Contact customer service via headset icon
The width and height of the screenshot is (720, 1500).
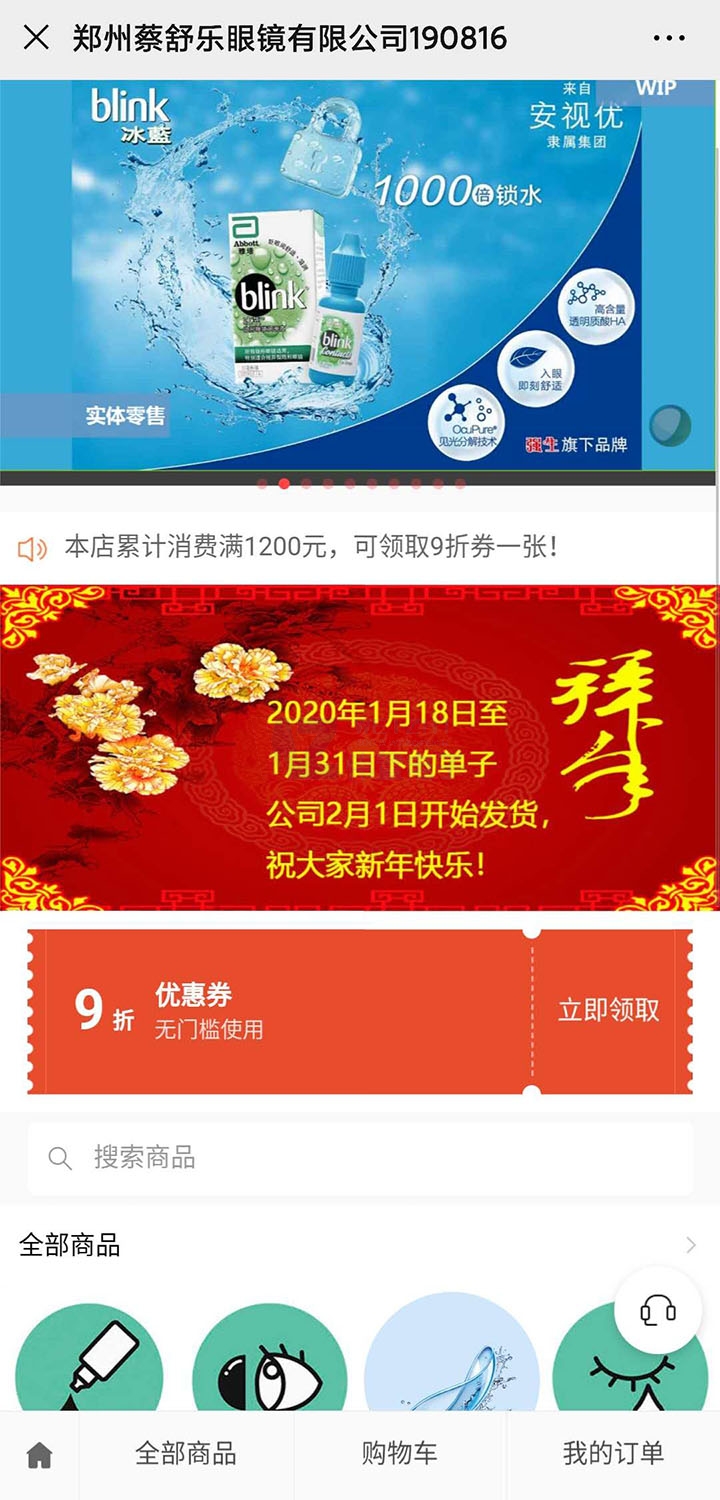[x=657, y=1310]
